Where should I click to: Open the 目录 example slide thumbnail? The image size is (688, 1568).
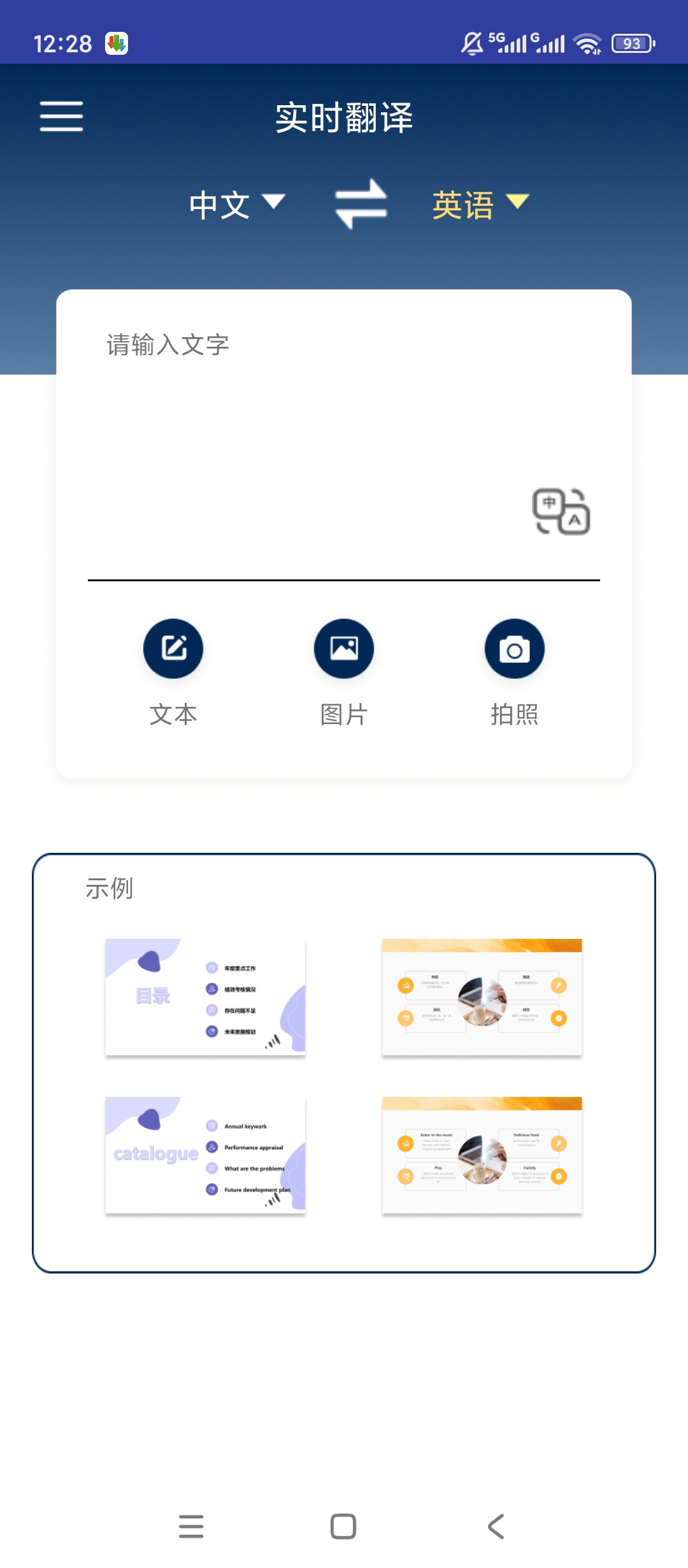pyautogui.click(x=205, y=997)
